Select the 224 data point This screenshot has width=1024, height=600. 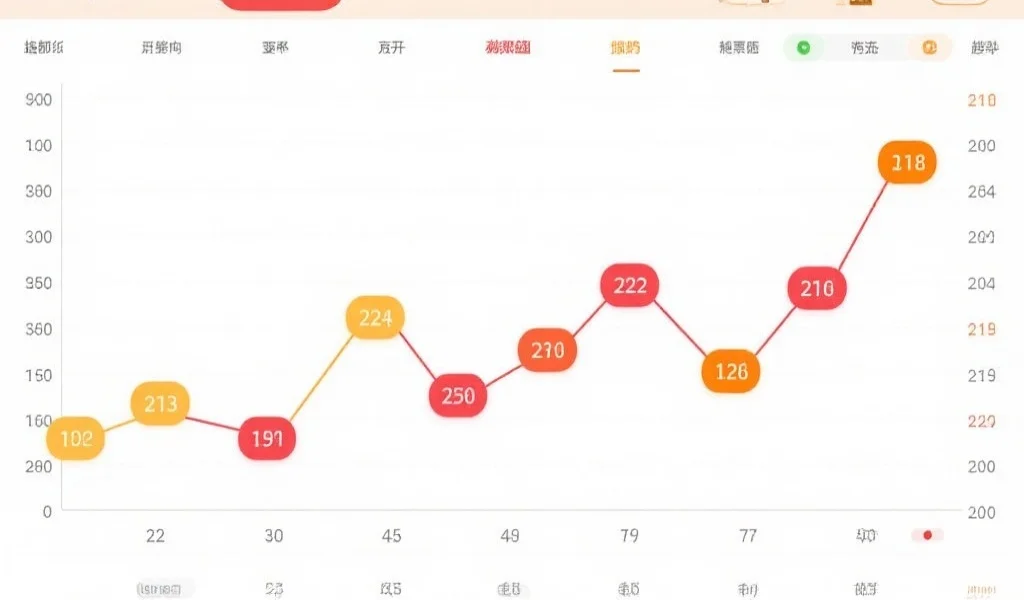(x=375, y=318)
